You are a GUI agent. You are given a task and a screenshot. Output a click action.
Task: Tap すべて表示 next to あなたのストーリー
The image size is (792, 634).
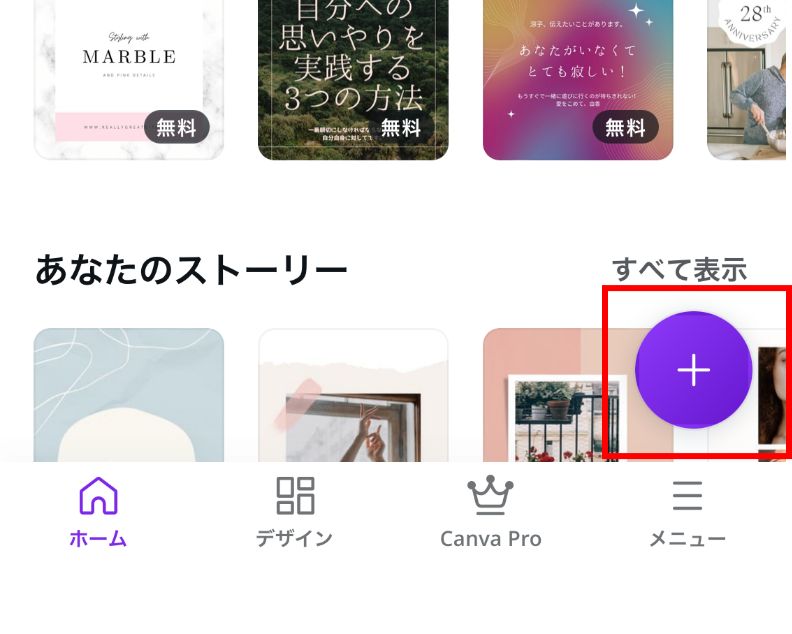679,270
